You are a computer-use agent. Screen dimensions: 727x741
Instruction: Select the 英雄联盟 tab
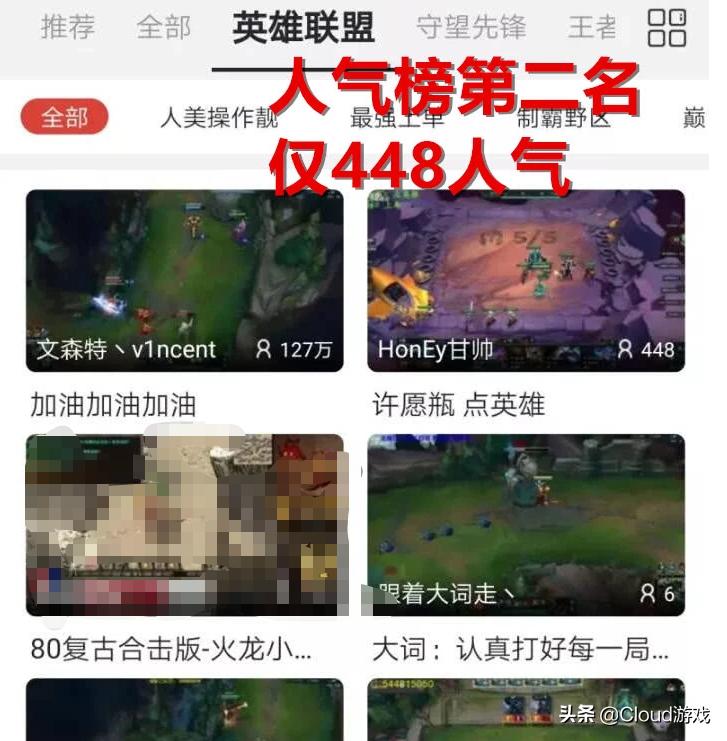304,28
